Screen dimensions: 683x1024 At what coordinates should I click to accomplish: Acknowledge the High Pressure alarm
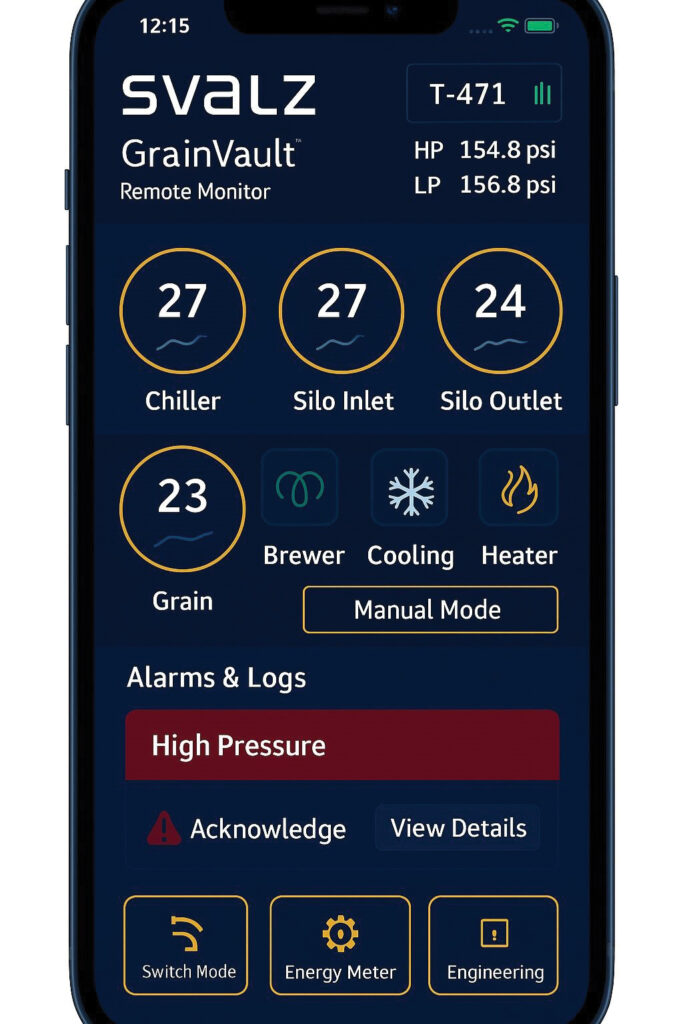coord(248,829)
